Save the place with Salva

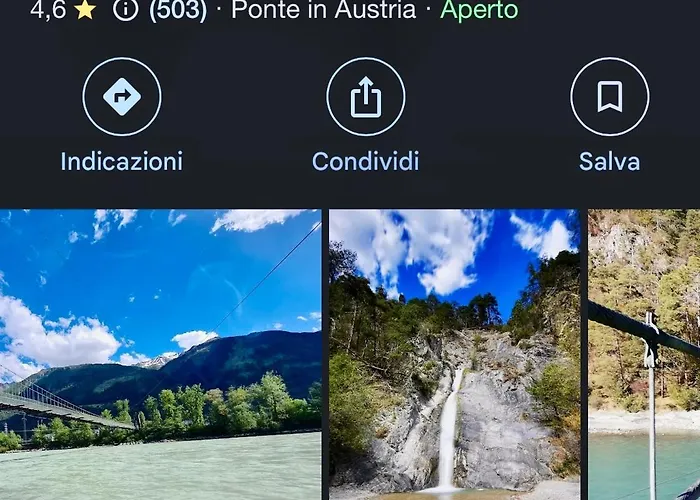tap(609, 97)
